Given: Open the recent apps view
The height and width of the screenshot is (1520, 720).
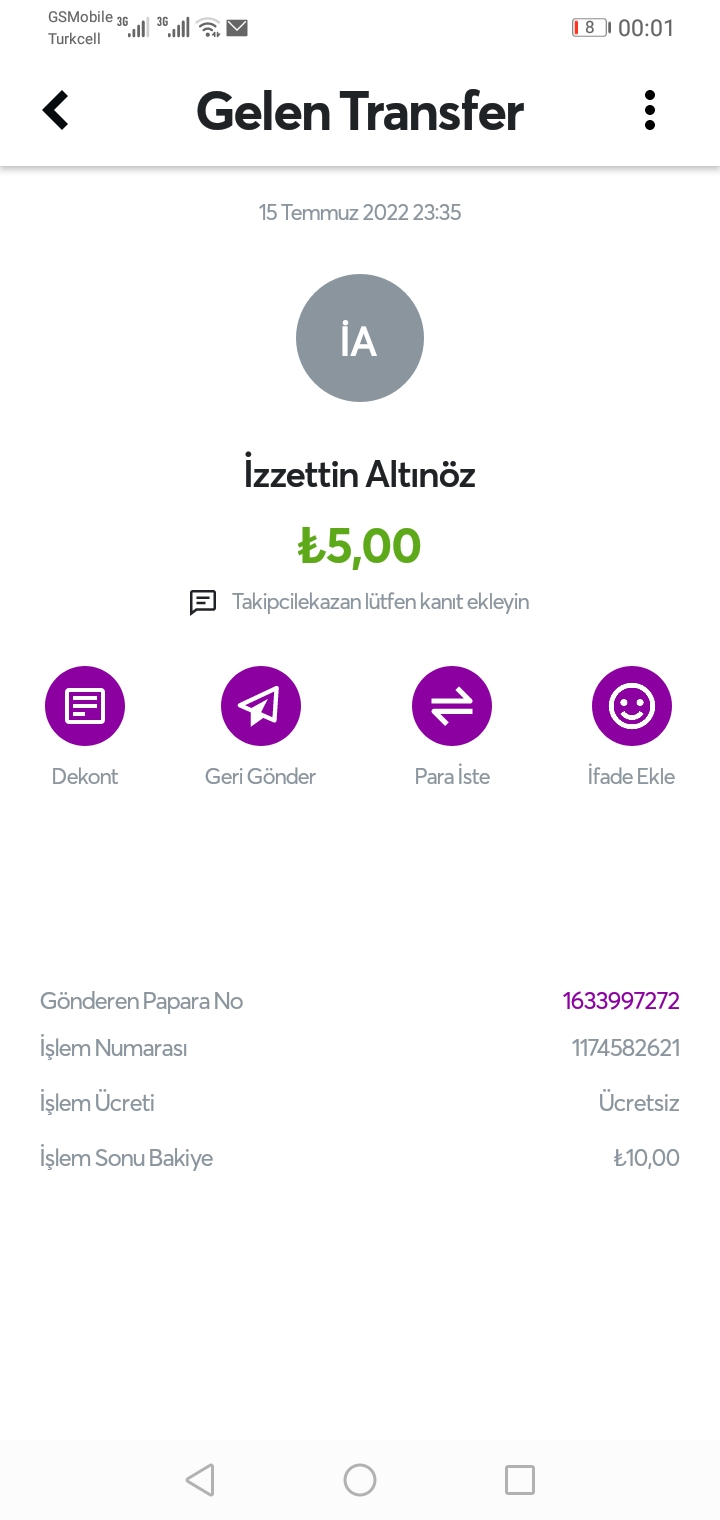Looking at the screenshot, I should 520,1480.
